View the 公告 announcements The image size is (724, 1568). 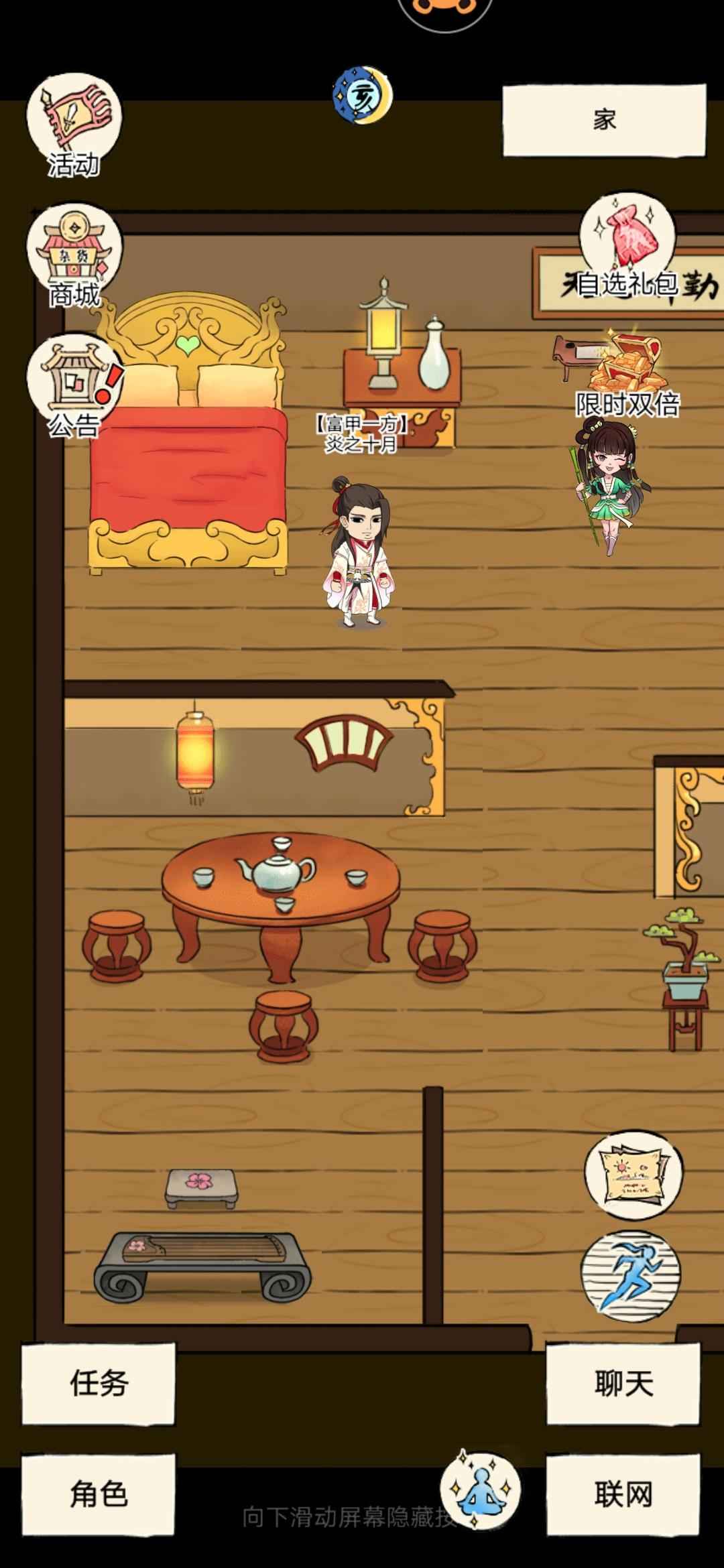point(74,385)
